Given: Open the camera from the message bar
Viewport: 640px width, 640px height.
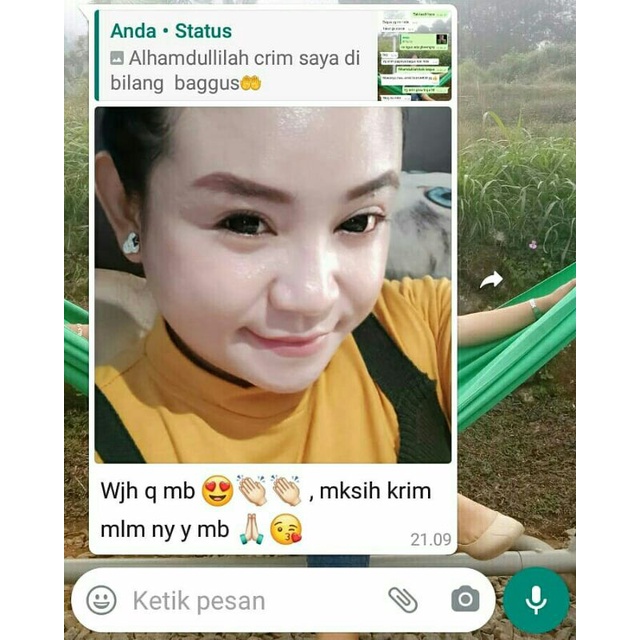Looking at the screenshot, I should click(464, 600).
